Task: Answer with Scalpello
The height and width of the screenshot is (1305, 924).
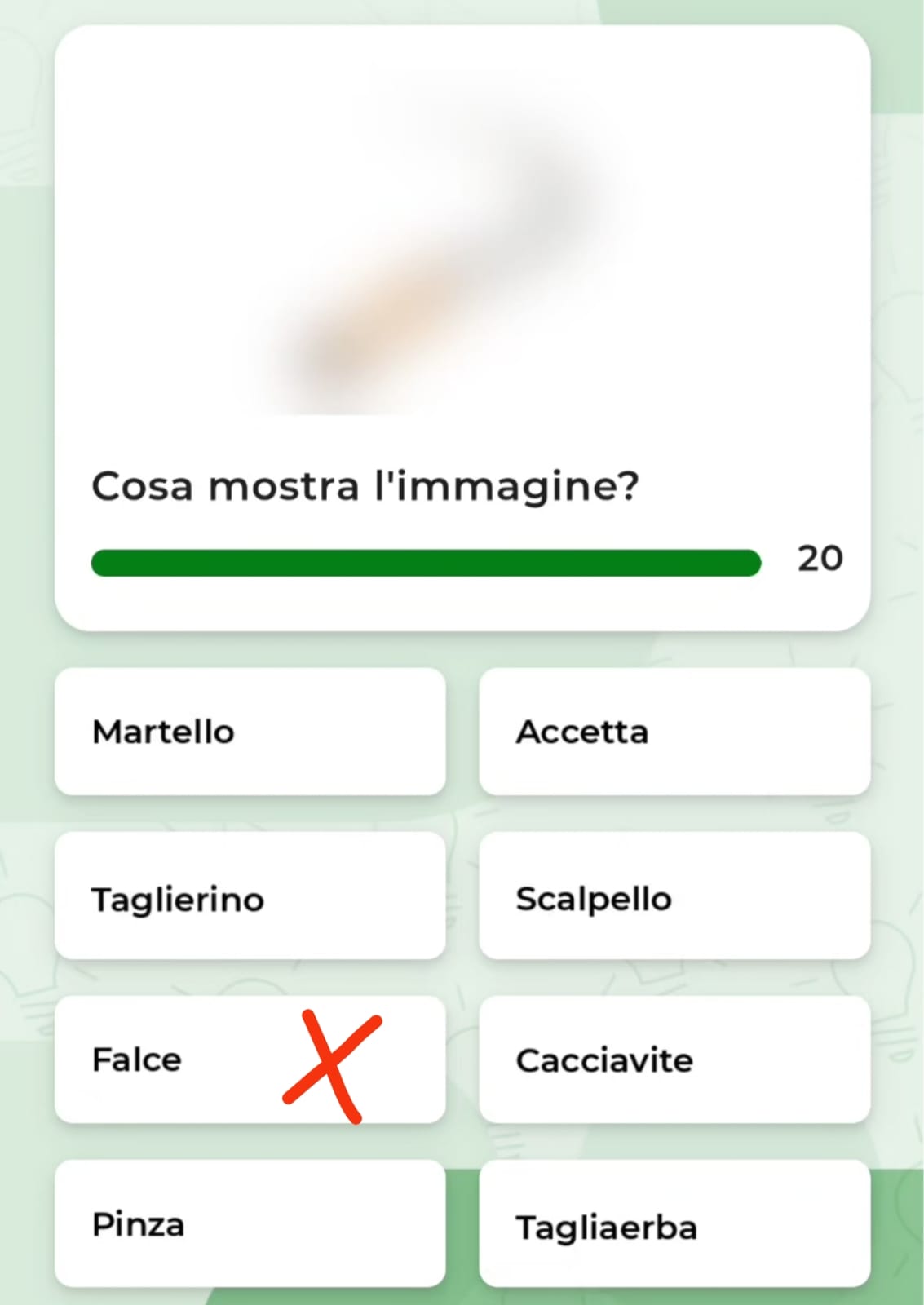Action: [674, 896]
